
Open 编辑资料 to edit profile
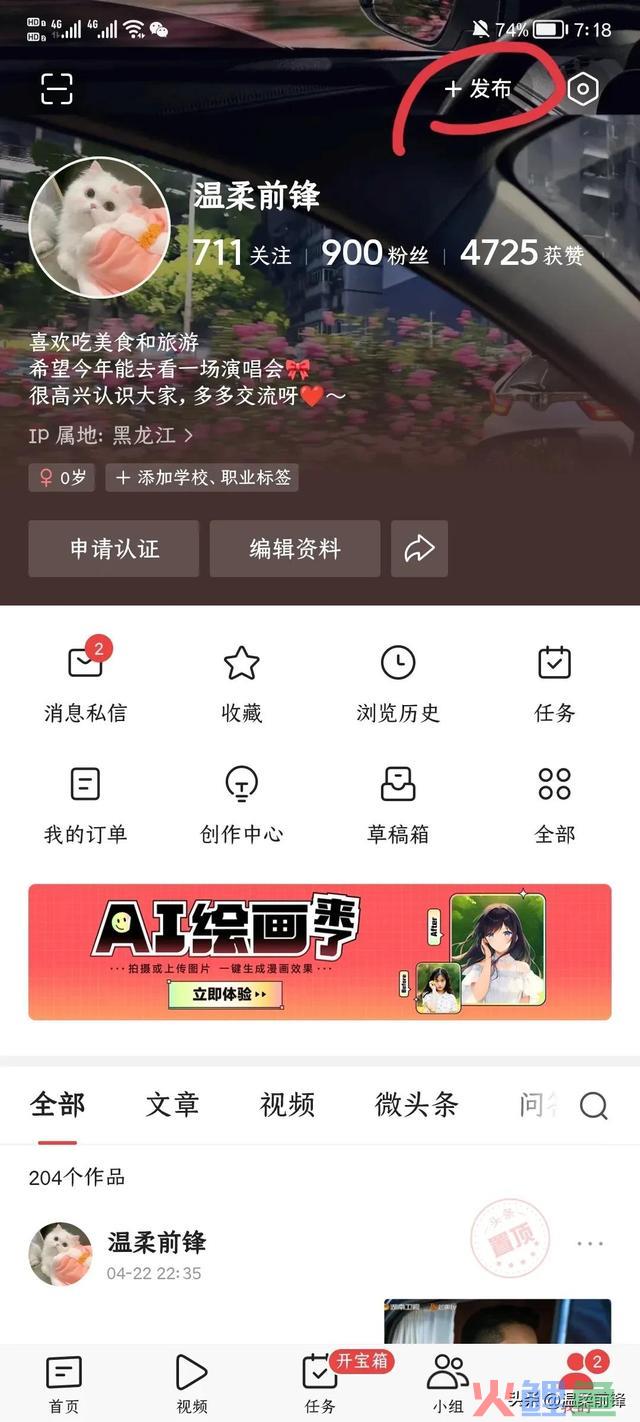295,548
